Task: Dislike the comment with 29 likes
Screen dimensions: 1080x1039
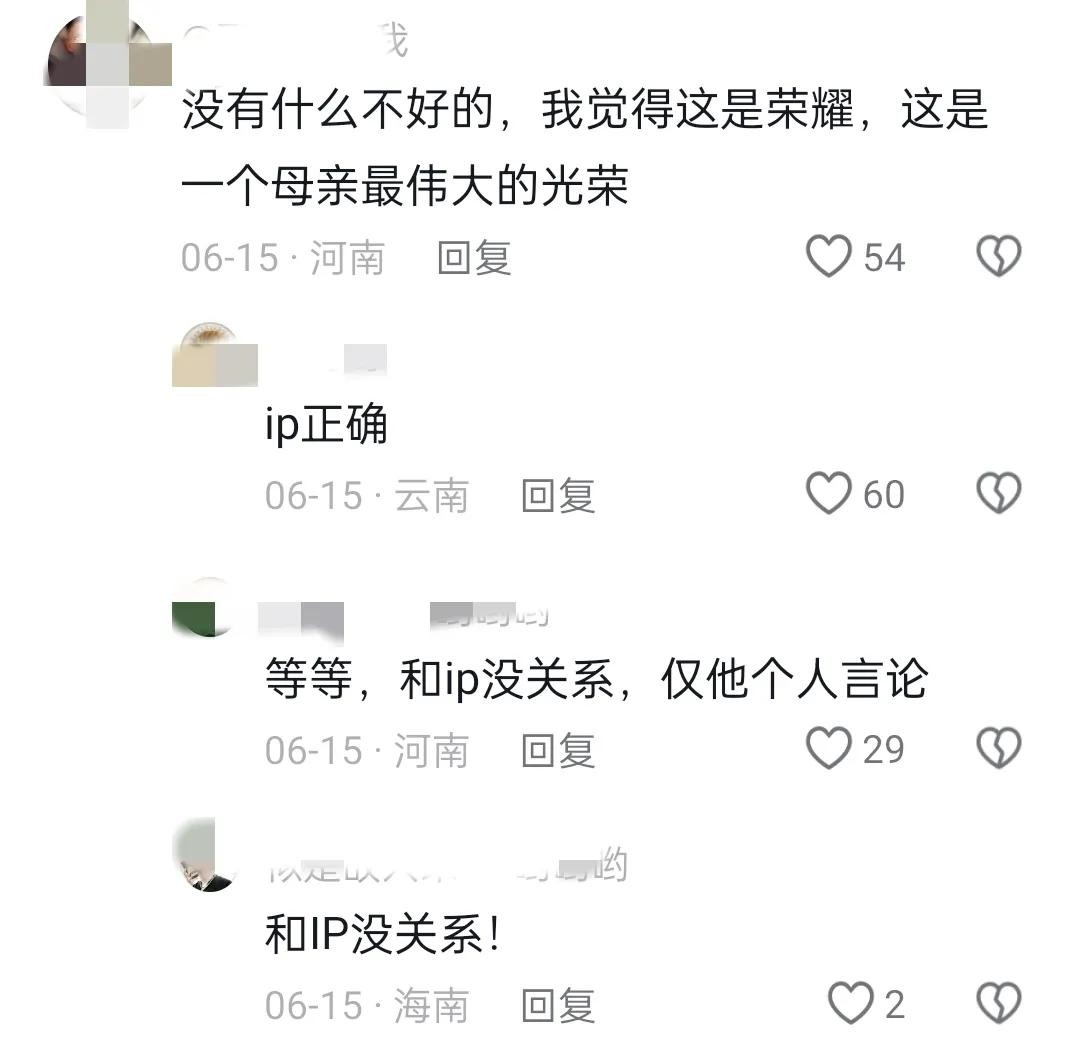Action: [x=998, y=749]
